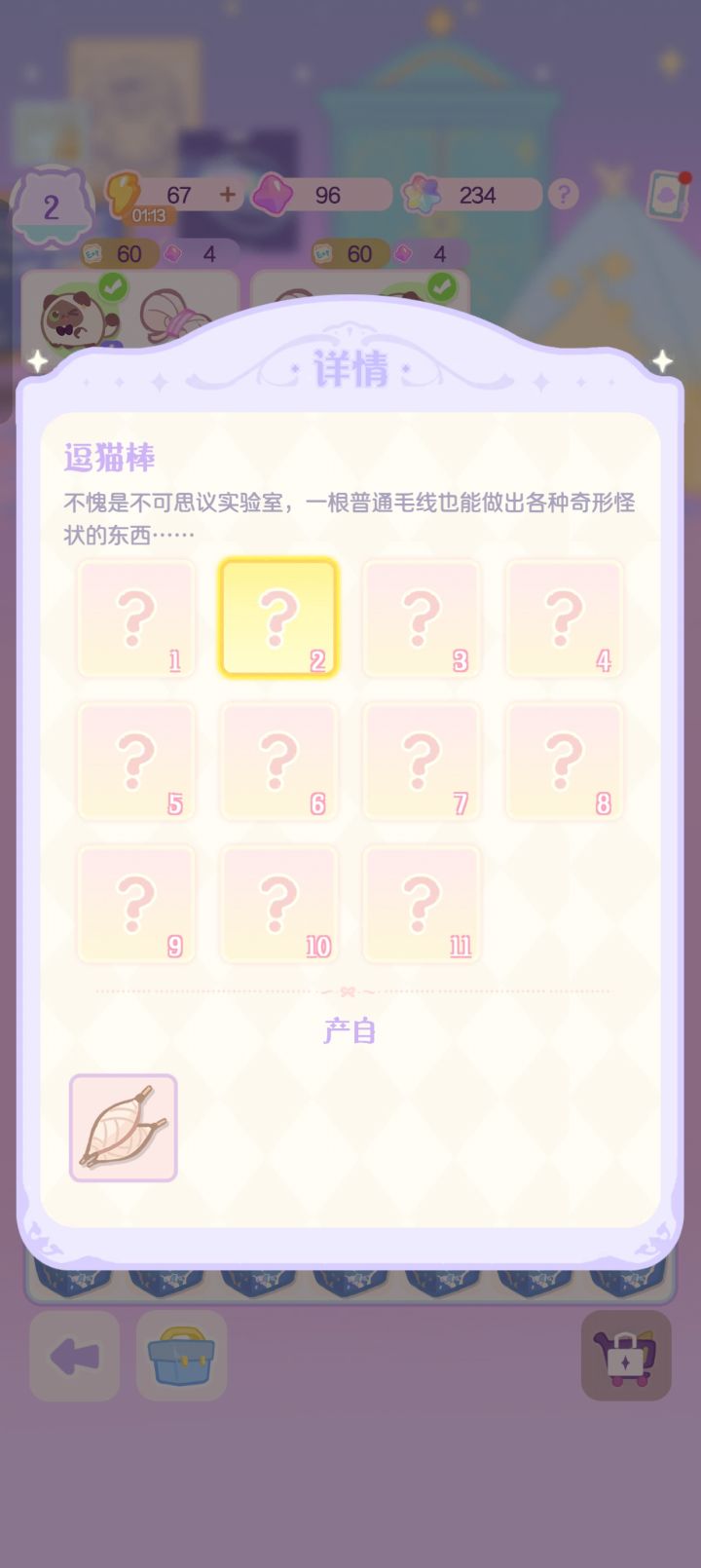Toggle the green checkmark on the cat card
The height and width of the screenshot is (1568, 701).
pyautogui.click(x=114, y=285)
